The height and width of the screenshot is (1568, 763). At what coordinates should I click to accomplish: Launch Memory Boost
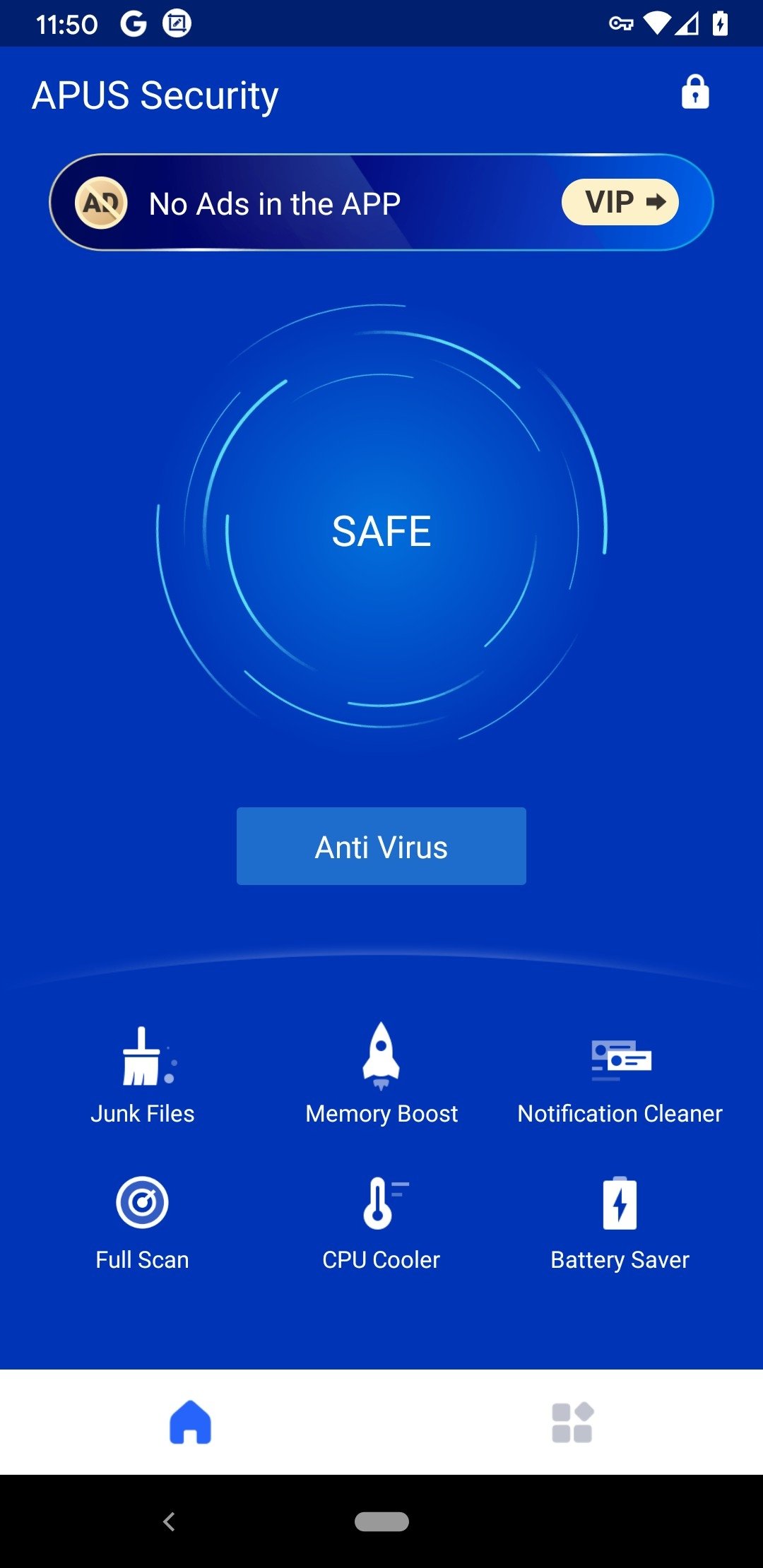[381, 1074]
